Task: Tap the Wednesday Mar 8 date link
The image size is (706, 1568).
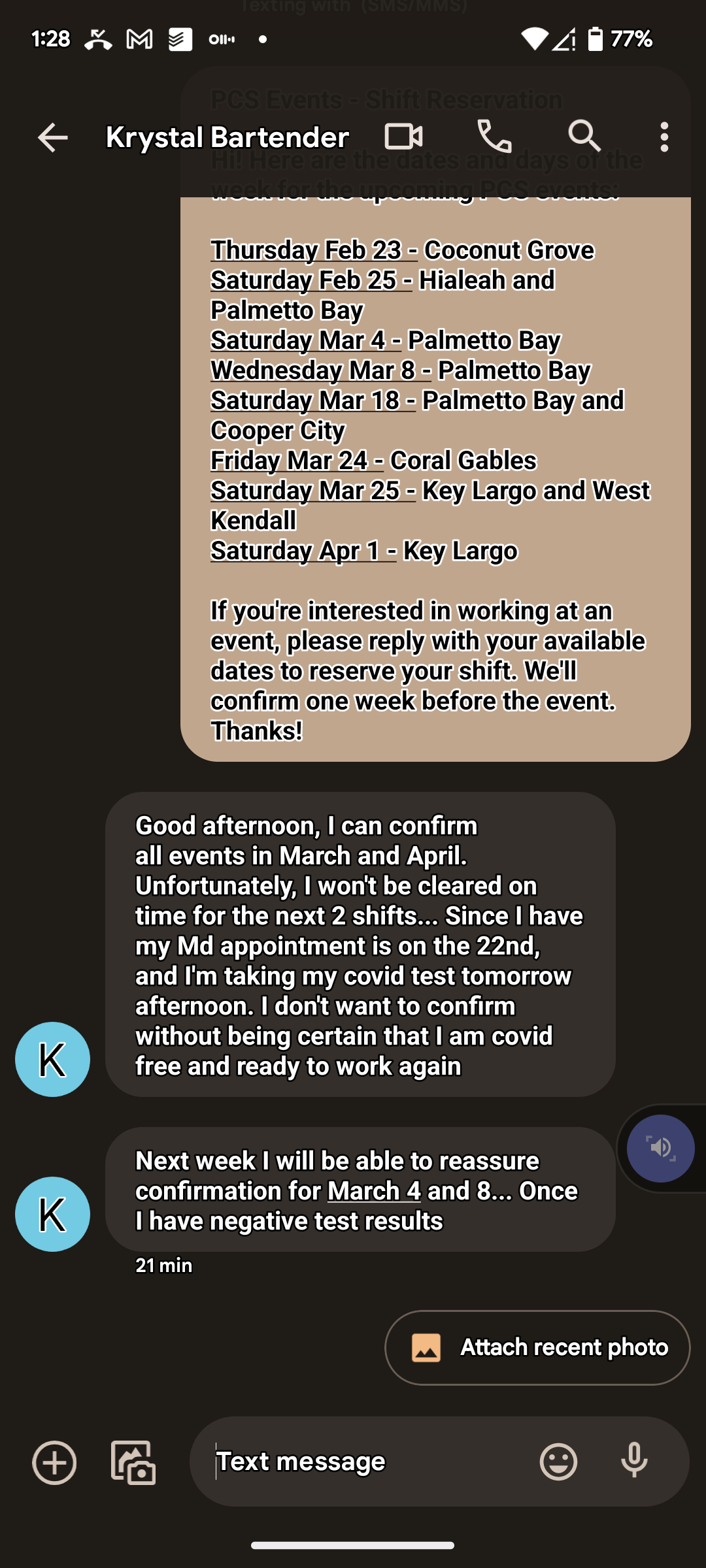Action: tap(321, 370)
